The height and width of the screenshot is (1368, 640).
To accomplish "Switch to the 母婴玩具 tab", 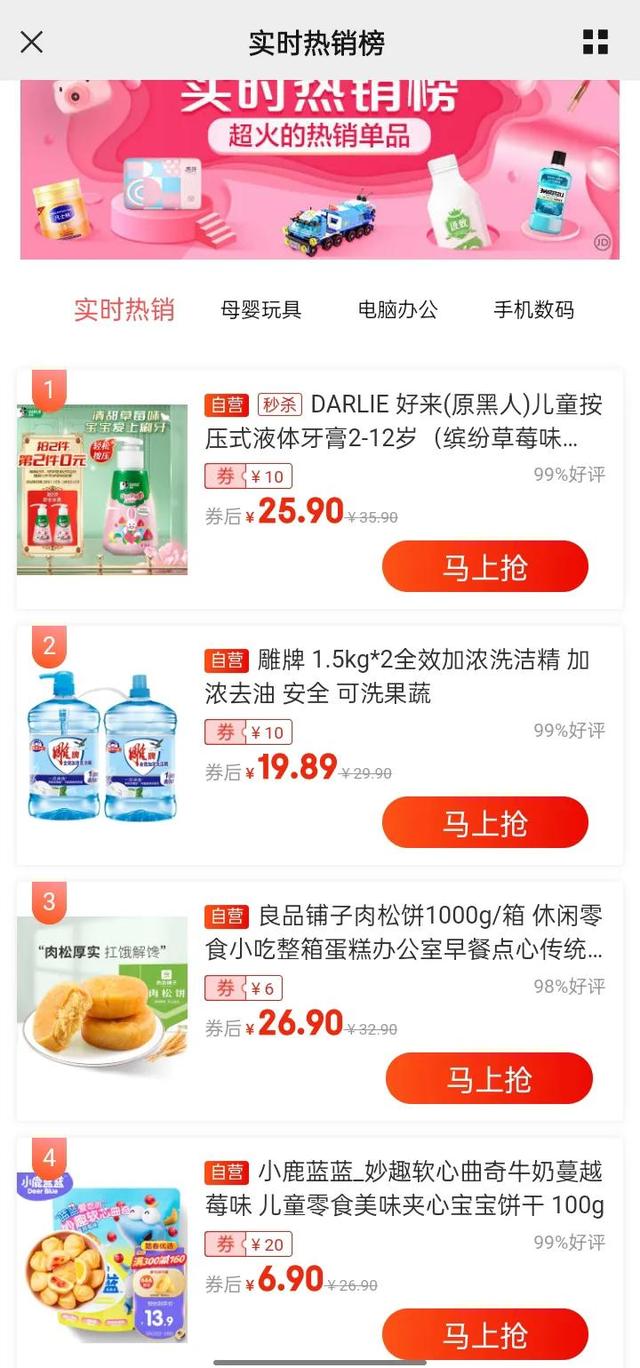I will pyautogui.click(x=261, y=310).
